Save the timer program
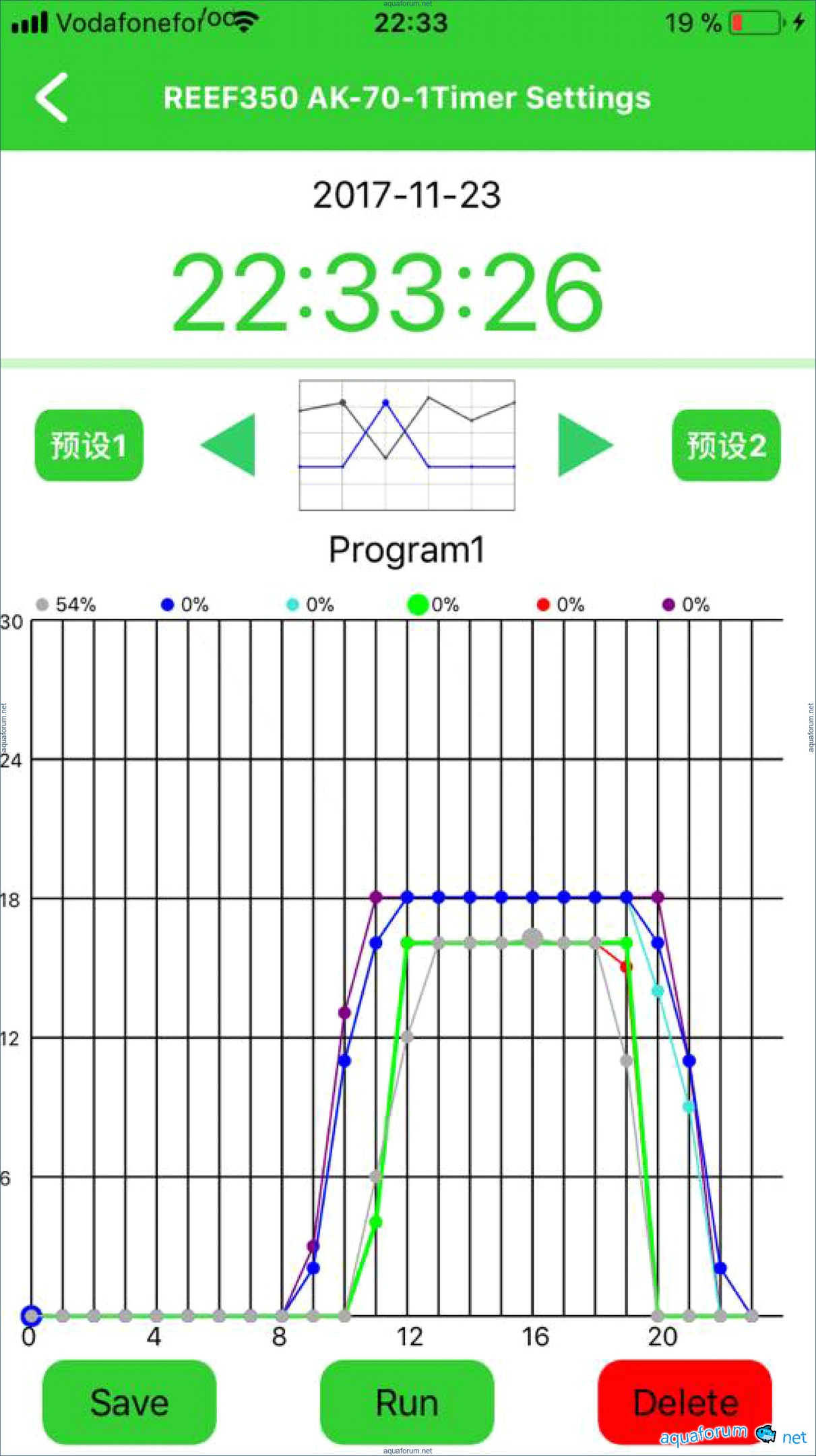This screenshot has width=816, height=1456. [x=129, y=1402]
